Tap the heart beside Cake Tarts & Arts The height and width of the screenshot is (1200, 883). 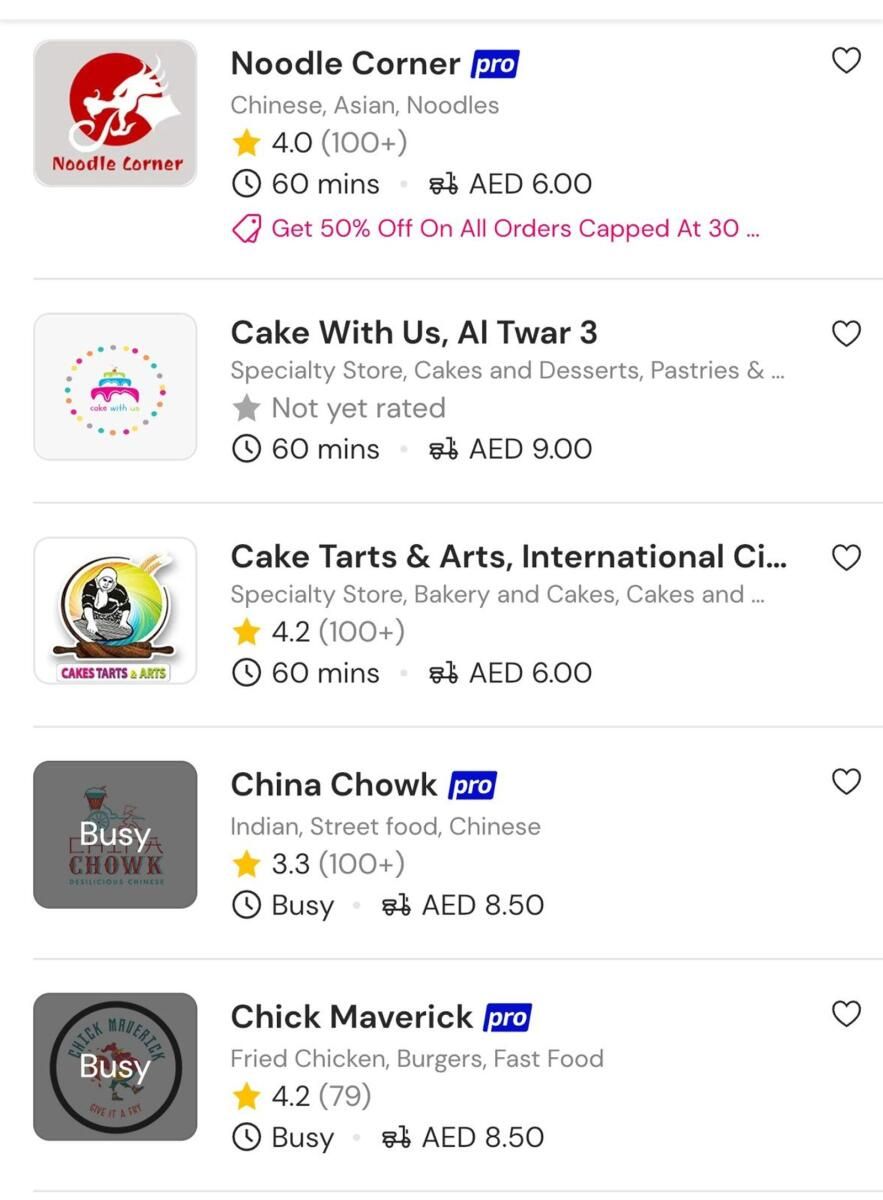(x=846, y=557)
